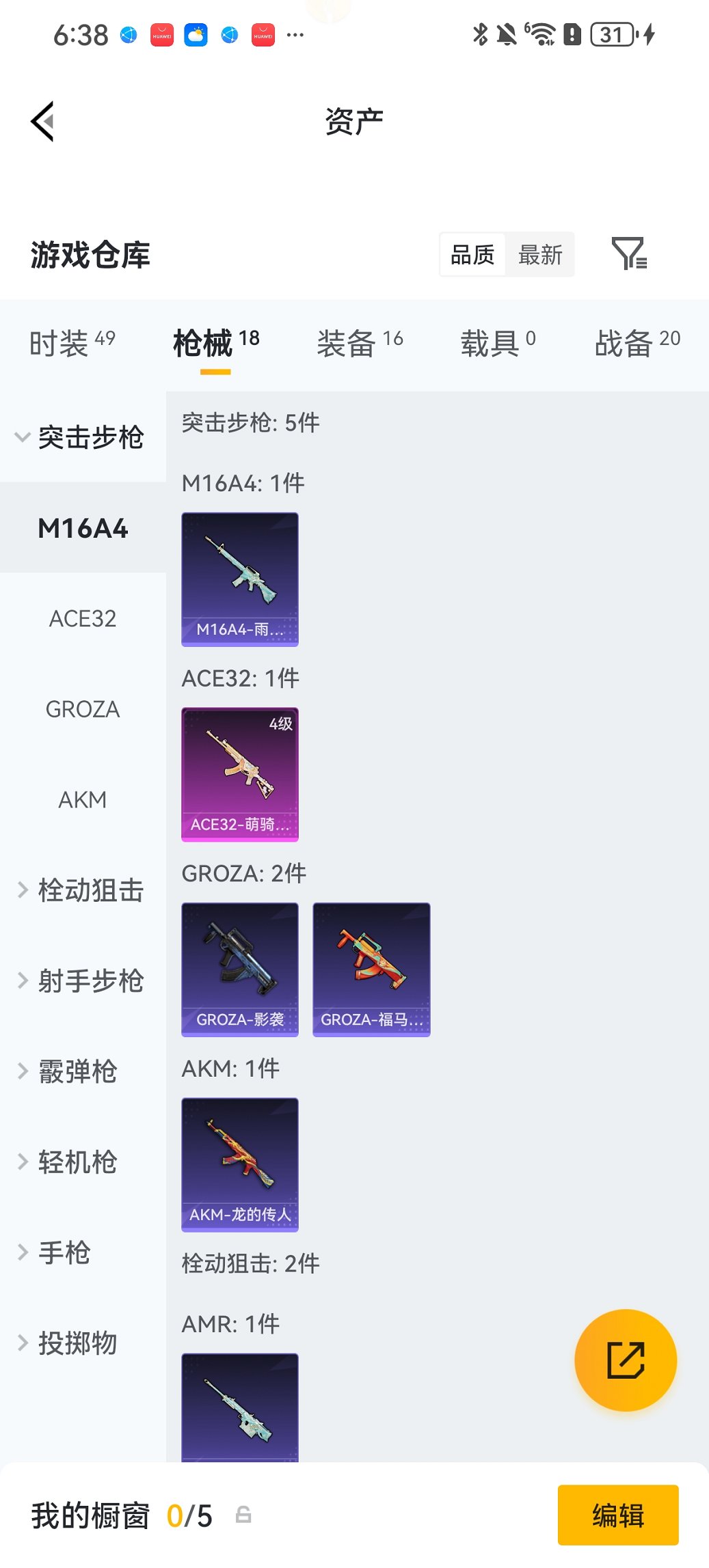Tap the orange share showcase button

[626, 1360]
